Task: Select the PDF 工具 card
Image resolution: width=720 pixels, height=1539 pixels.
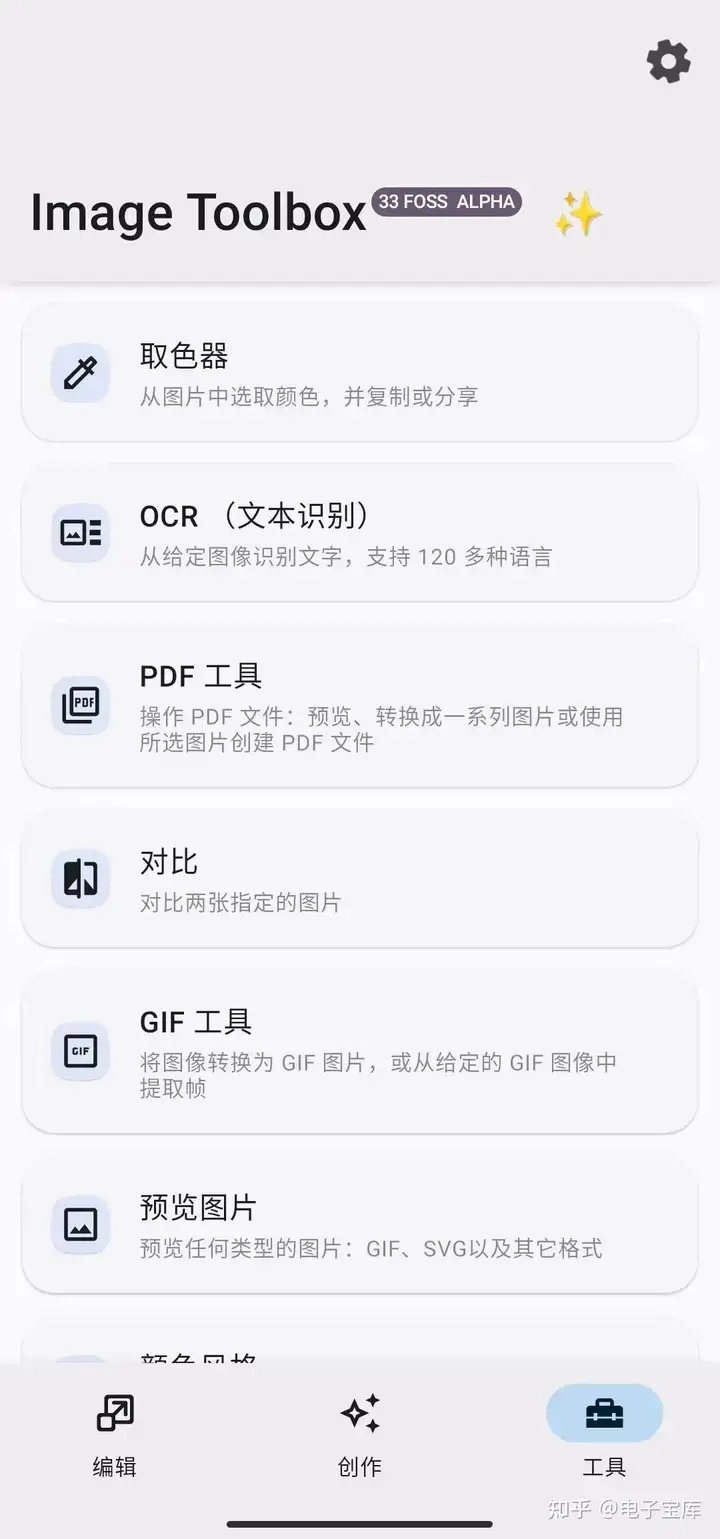Action: [x=360, y=706]
